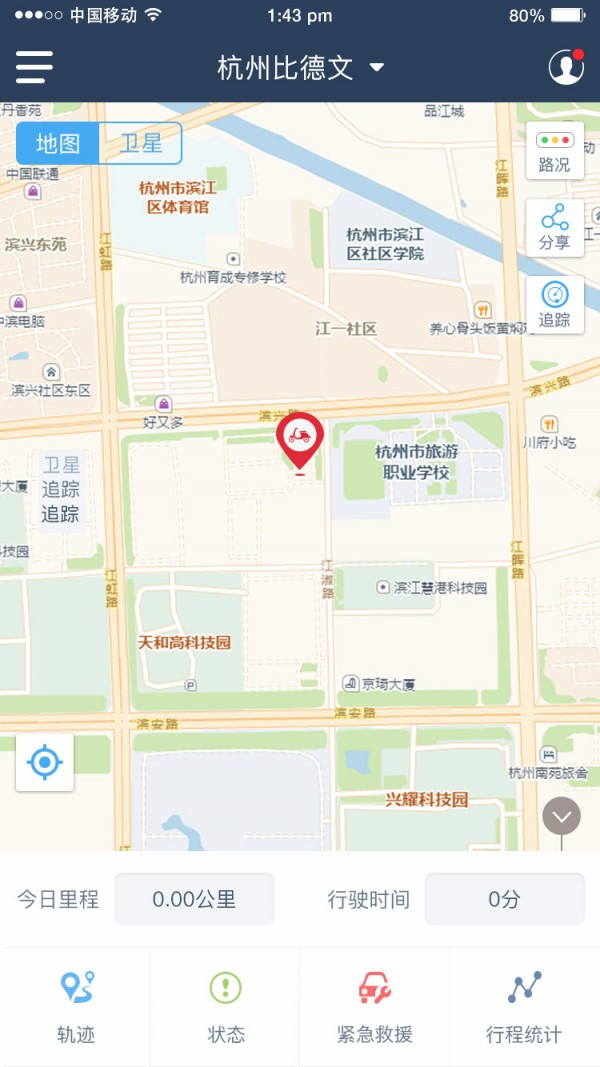The width and height of the screenshot is (600, 1067).
Task: Share location via 分享 button
Action: 554,228
